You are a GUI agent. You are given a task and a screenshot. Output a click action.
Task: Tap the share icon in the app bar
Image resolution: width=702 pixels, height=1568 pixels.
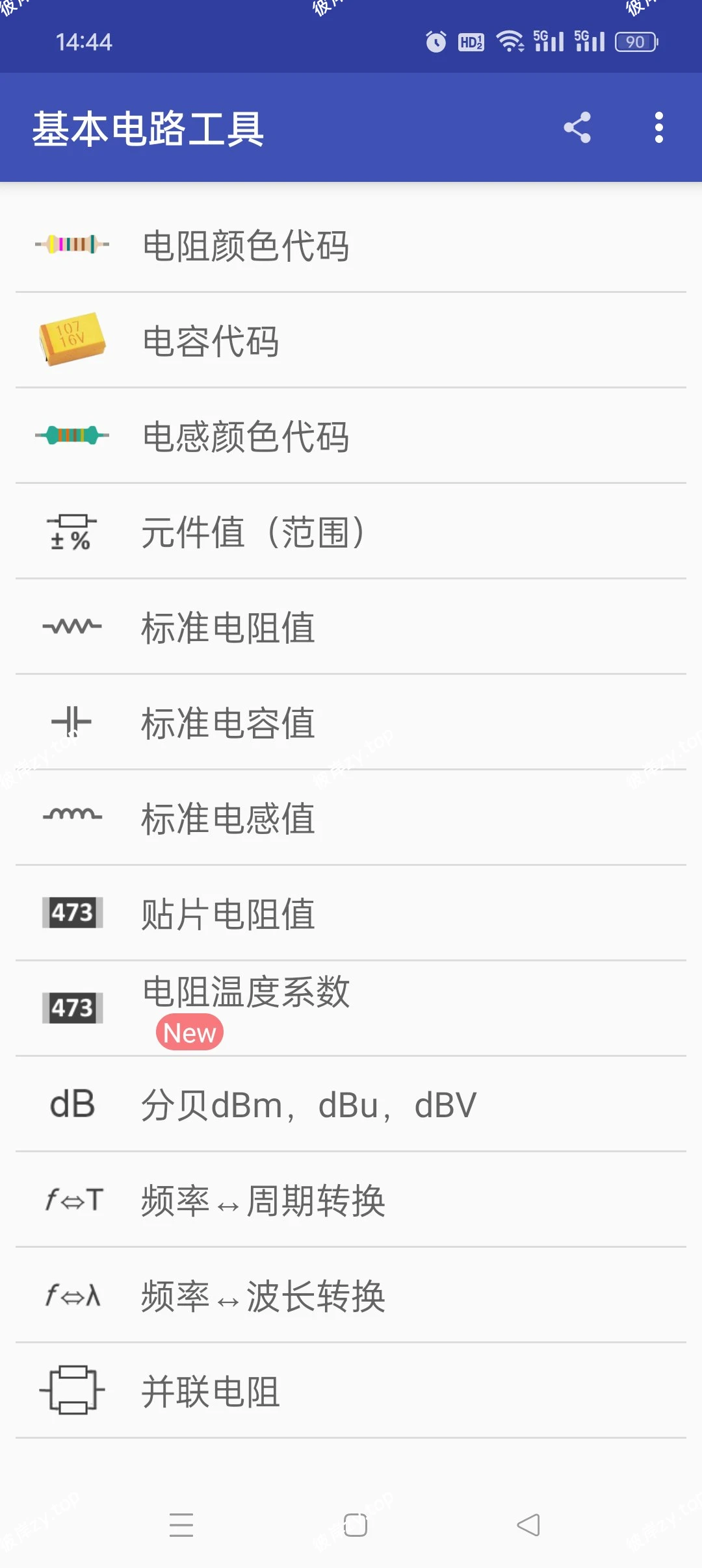(576, 128)
